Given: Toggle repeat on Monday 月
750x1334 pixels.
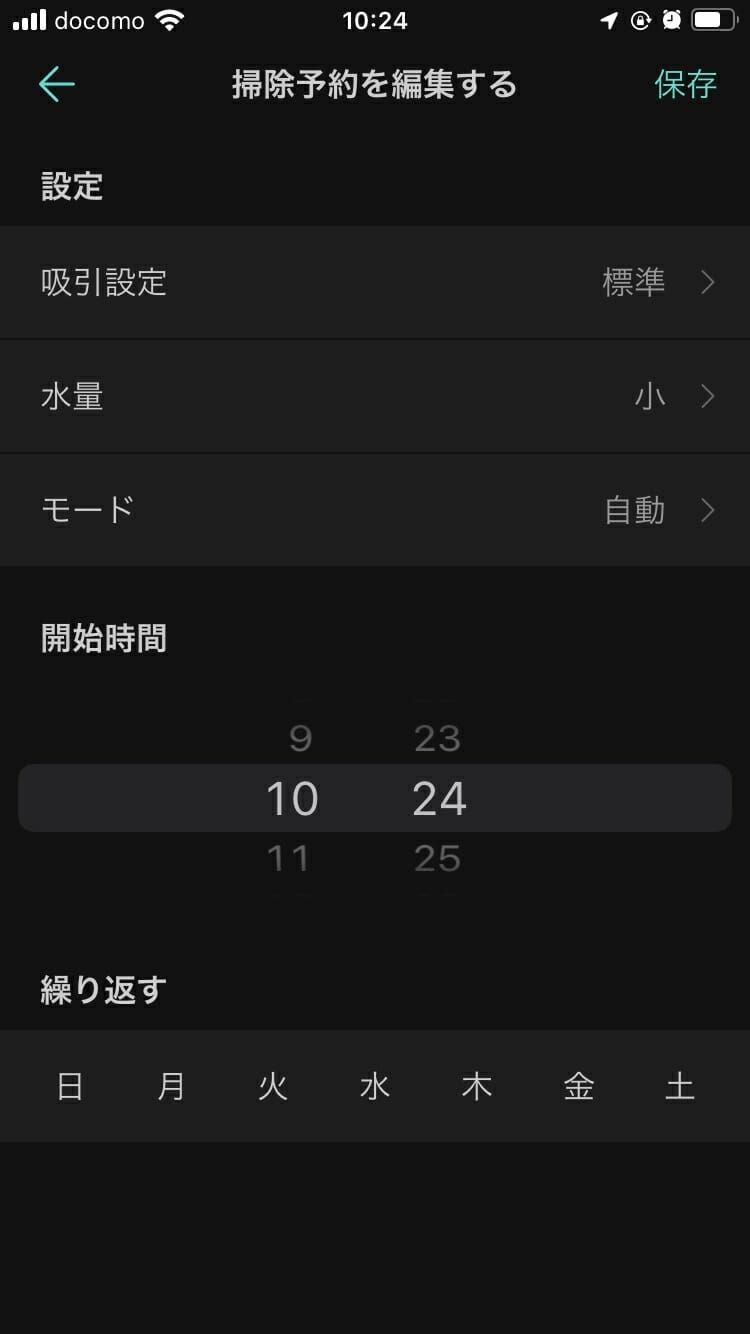Looking at the screenshot, I should [x=172, y=1086].
